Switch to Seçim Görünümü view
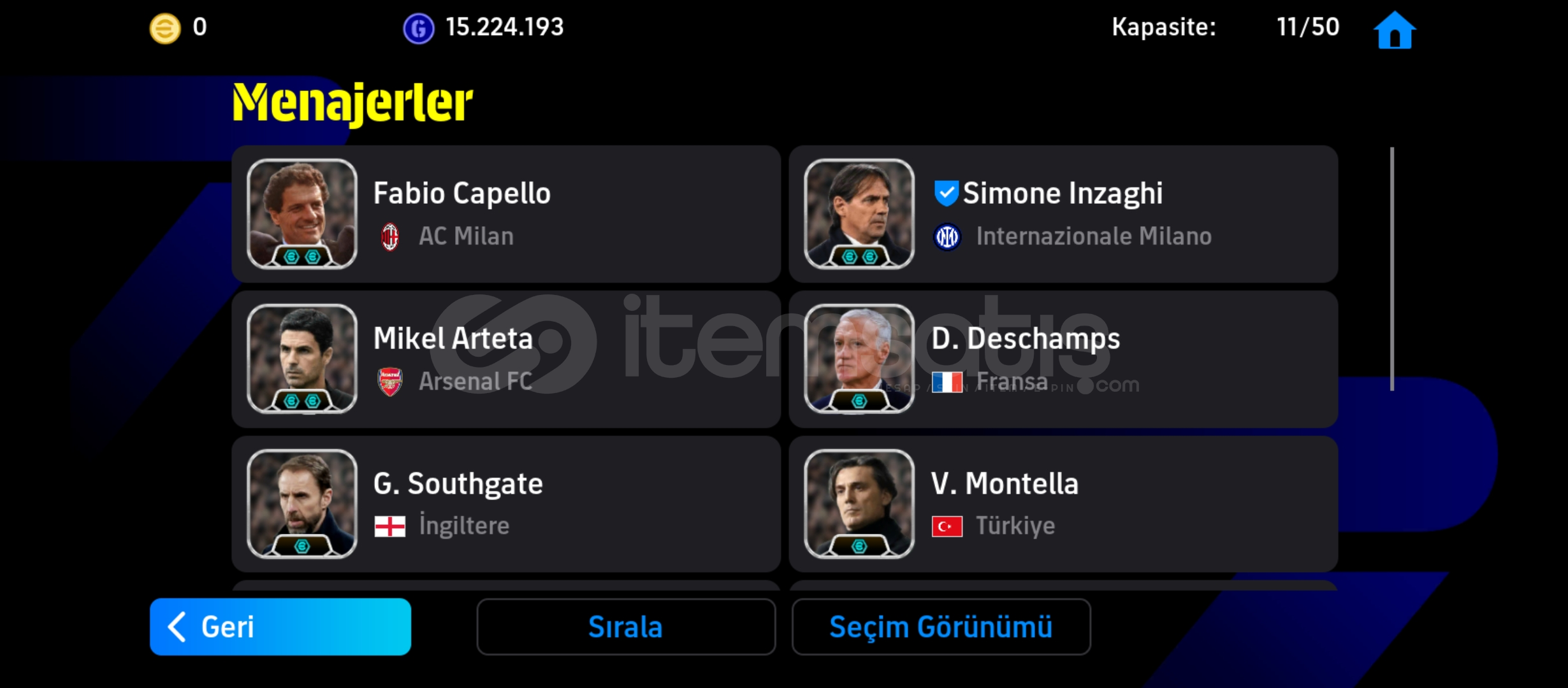 pos(941,627)
